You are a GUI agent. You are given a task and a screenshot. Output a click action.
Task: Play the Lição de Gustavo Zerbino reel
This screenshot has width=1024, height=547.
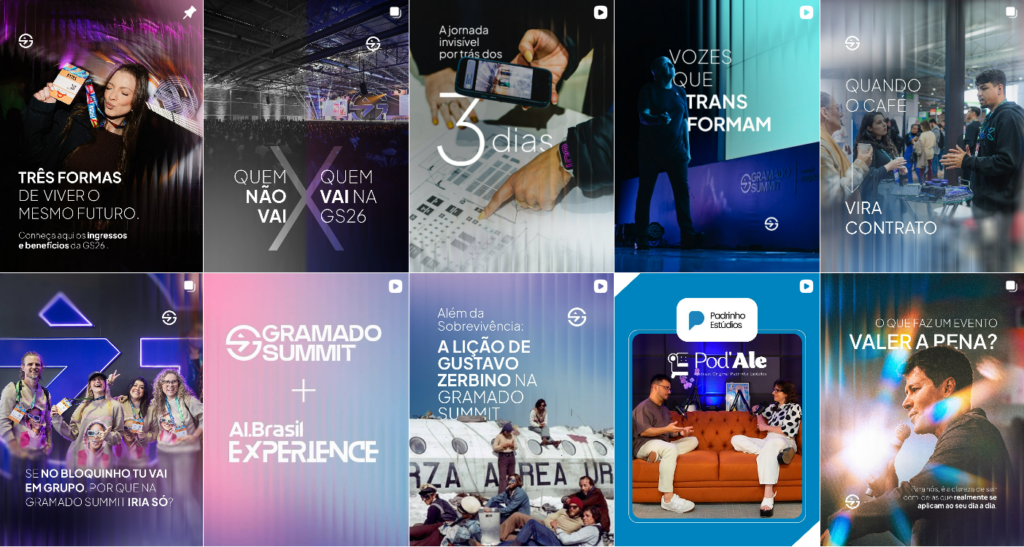pyautogui.click(x=511, y=410)
